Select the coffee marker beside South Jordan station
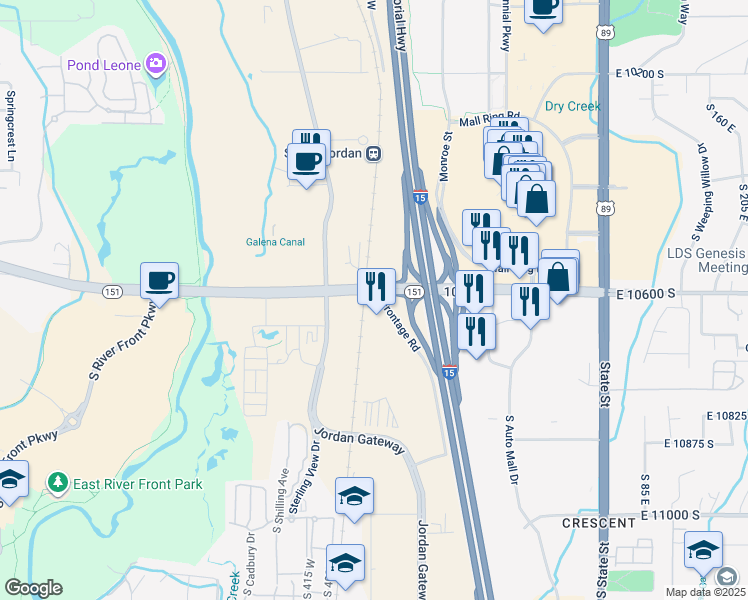The height and width of the screenshot is (600, 748). [x=306, y=161]
